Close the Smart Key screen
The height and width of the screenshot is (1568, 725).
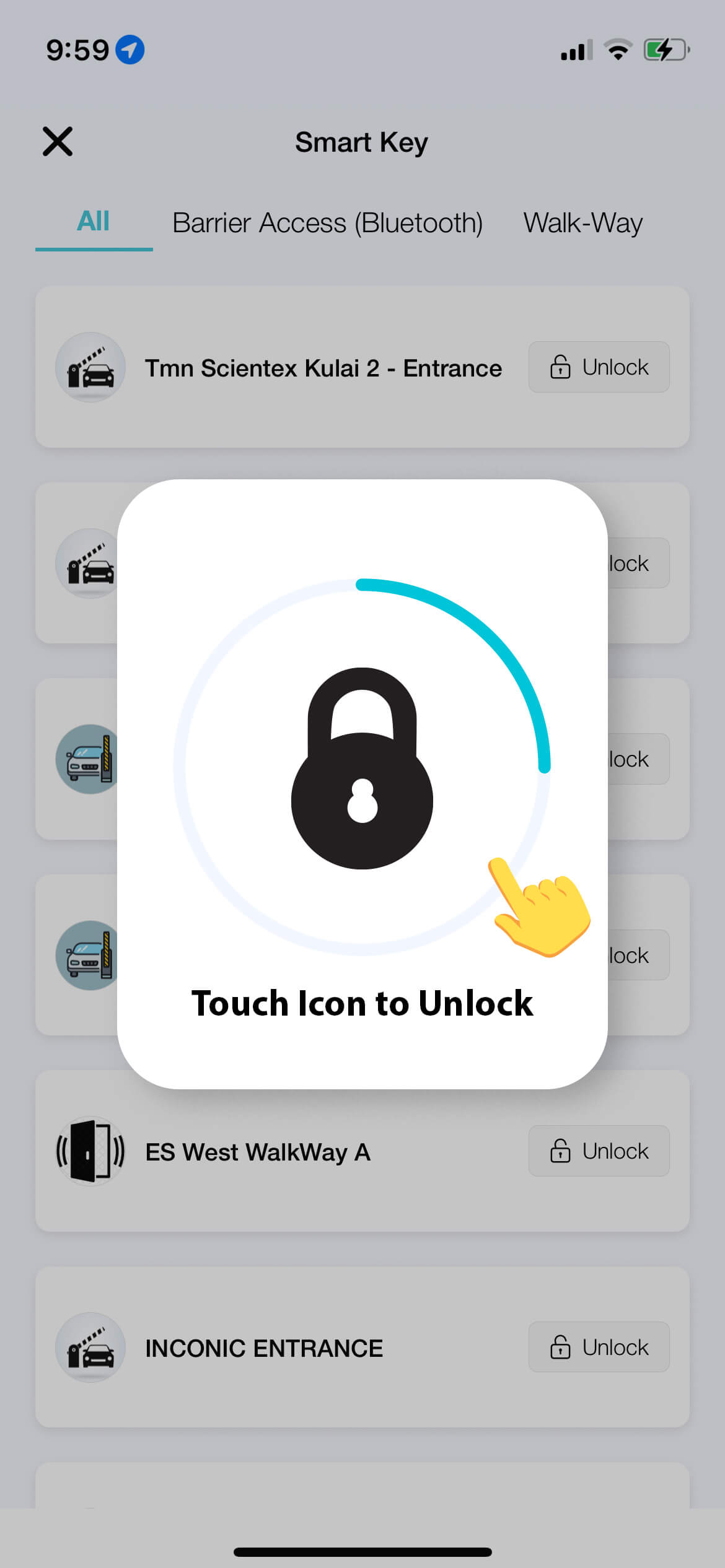click(x=58, y=142)
